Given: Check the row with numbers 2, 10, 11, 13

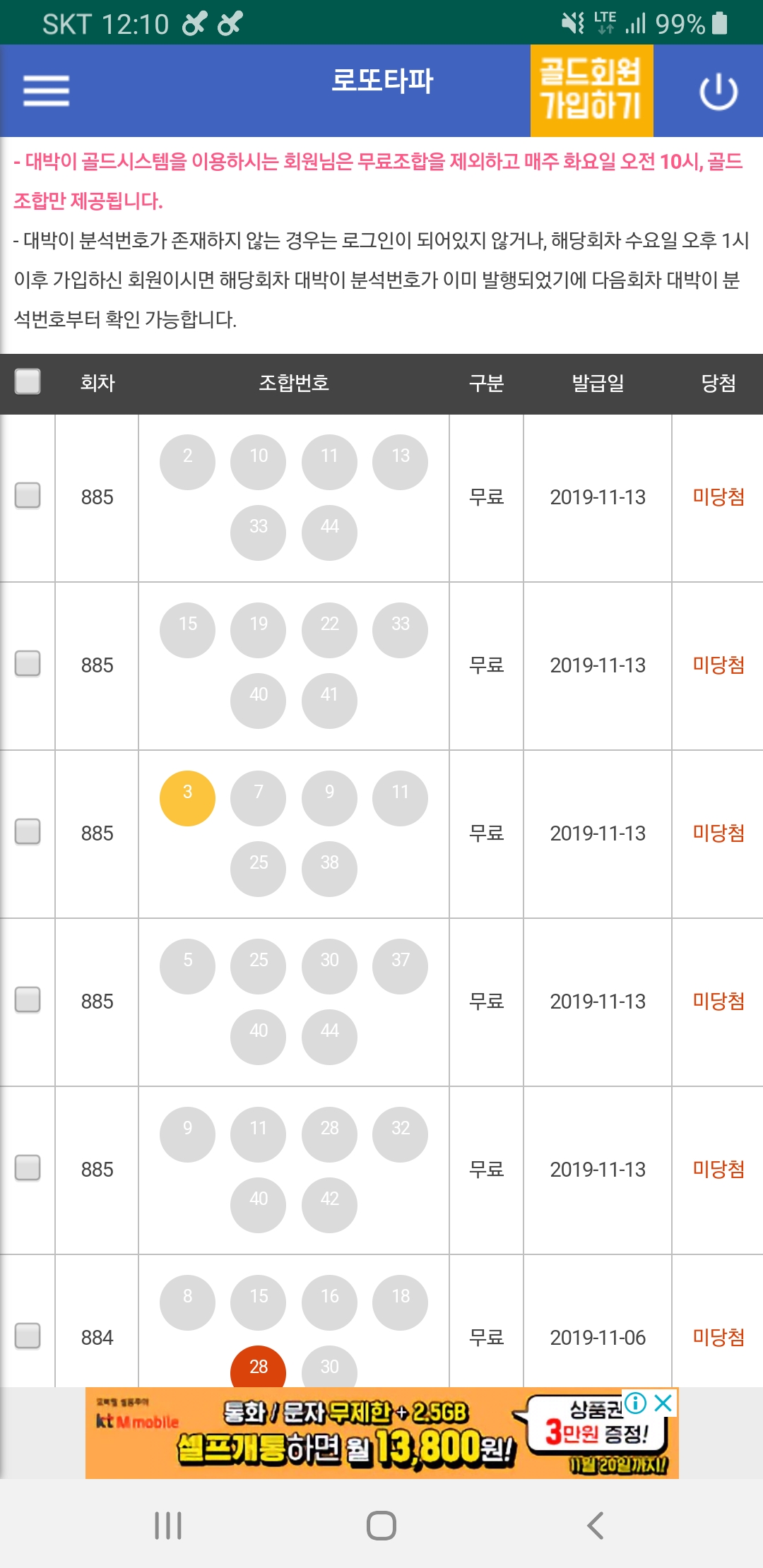Looking at the screenshot, I should (28, 495).
